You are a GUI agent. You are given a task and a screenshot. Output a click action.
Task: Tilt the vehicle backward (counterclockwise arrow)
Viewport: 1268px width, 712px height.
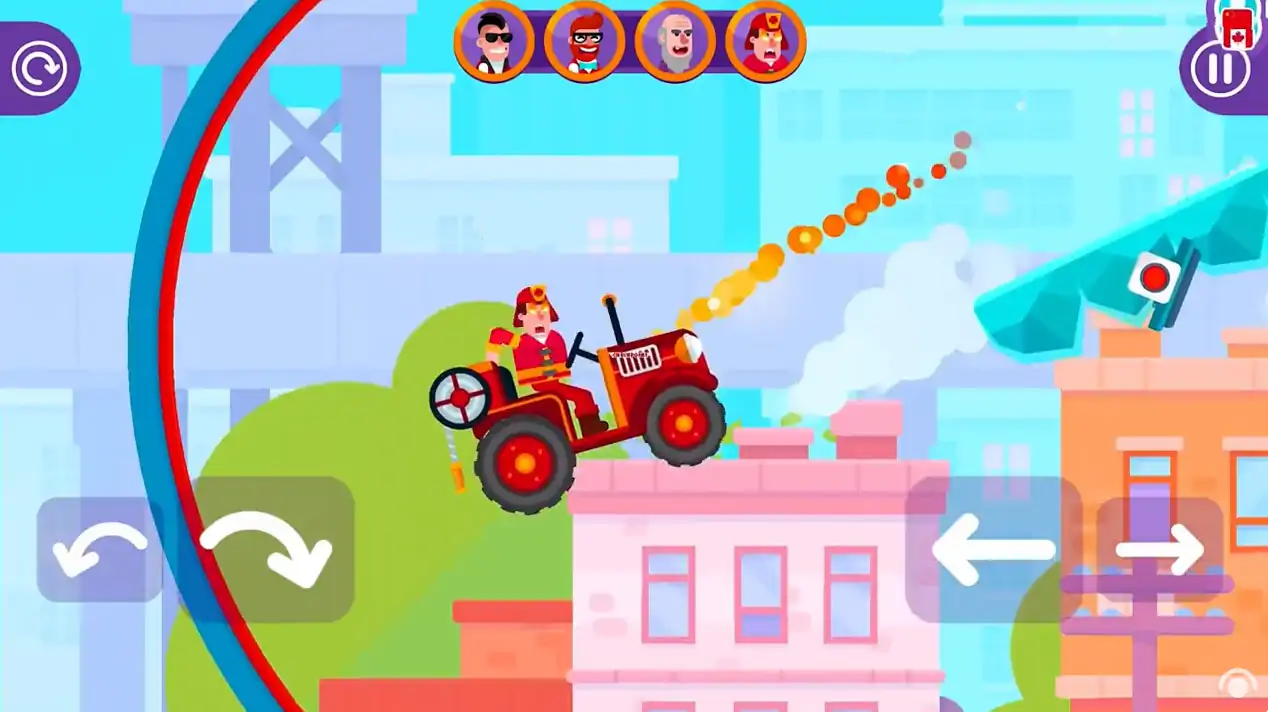(99, 550)
